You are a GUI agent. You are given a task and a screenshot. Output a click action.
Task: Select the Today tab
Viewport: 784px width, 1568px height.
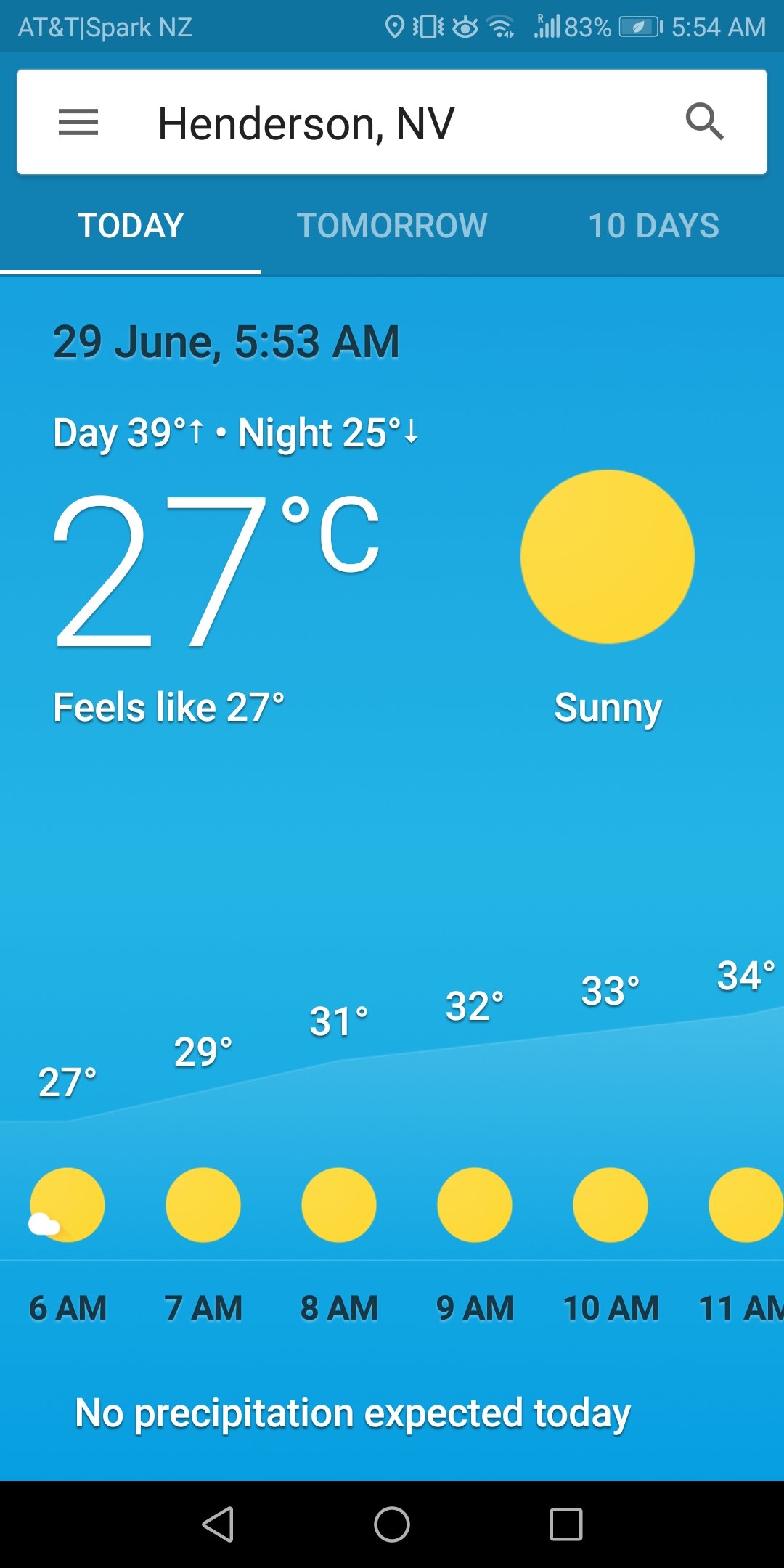[131, 226]
